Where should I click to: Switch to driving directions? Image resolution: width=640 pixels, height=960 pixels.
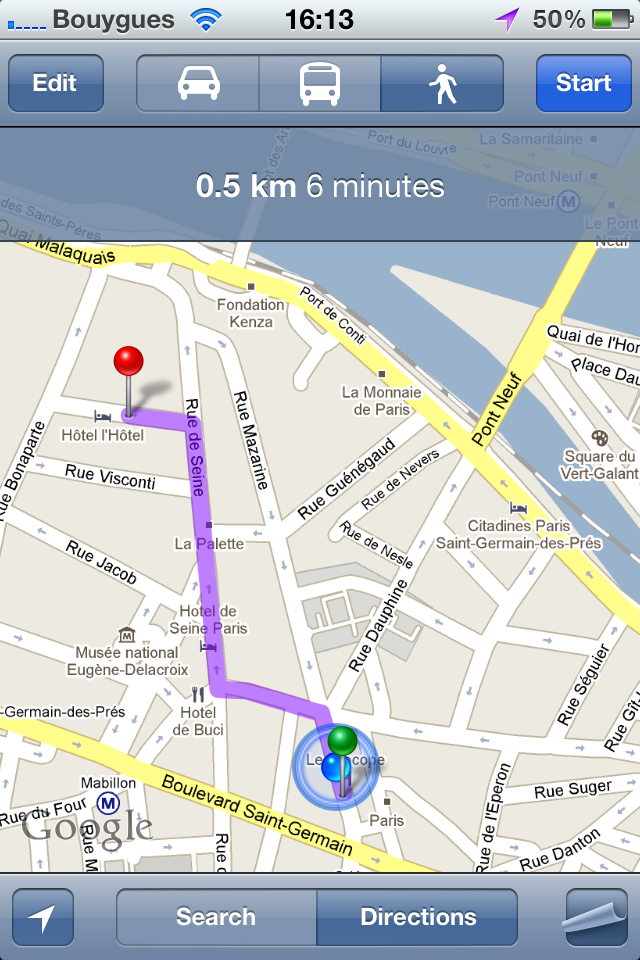pos(198,83)
